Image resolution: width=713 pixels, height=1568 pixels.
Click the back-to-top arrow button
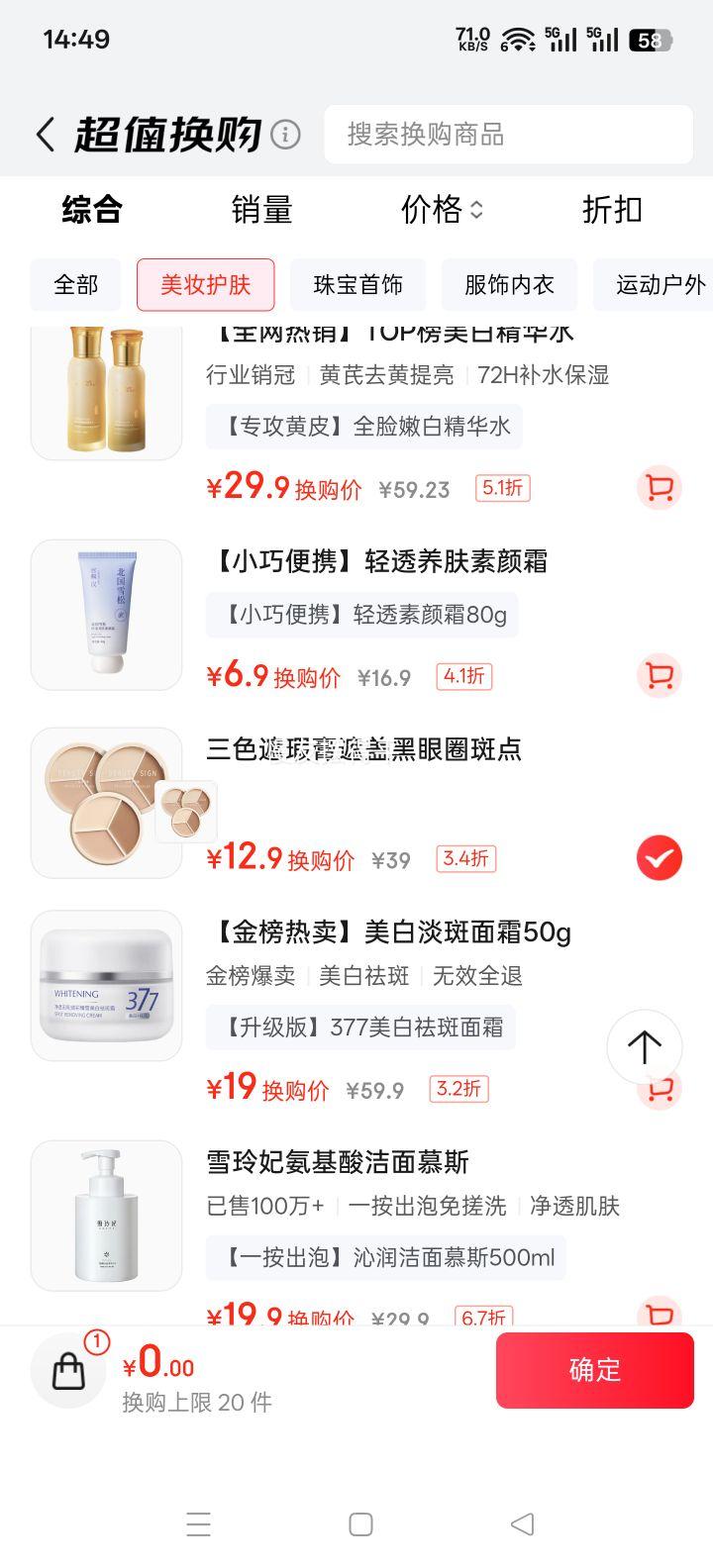[x=645, y=1047]
